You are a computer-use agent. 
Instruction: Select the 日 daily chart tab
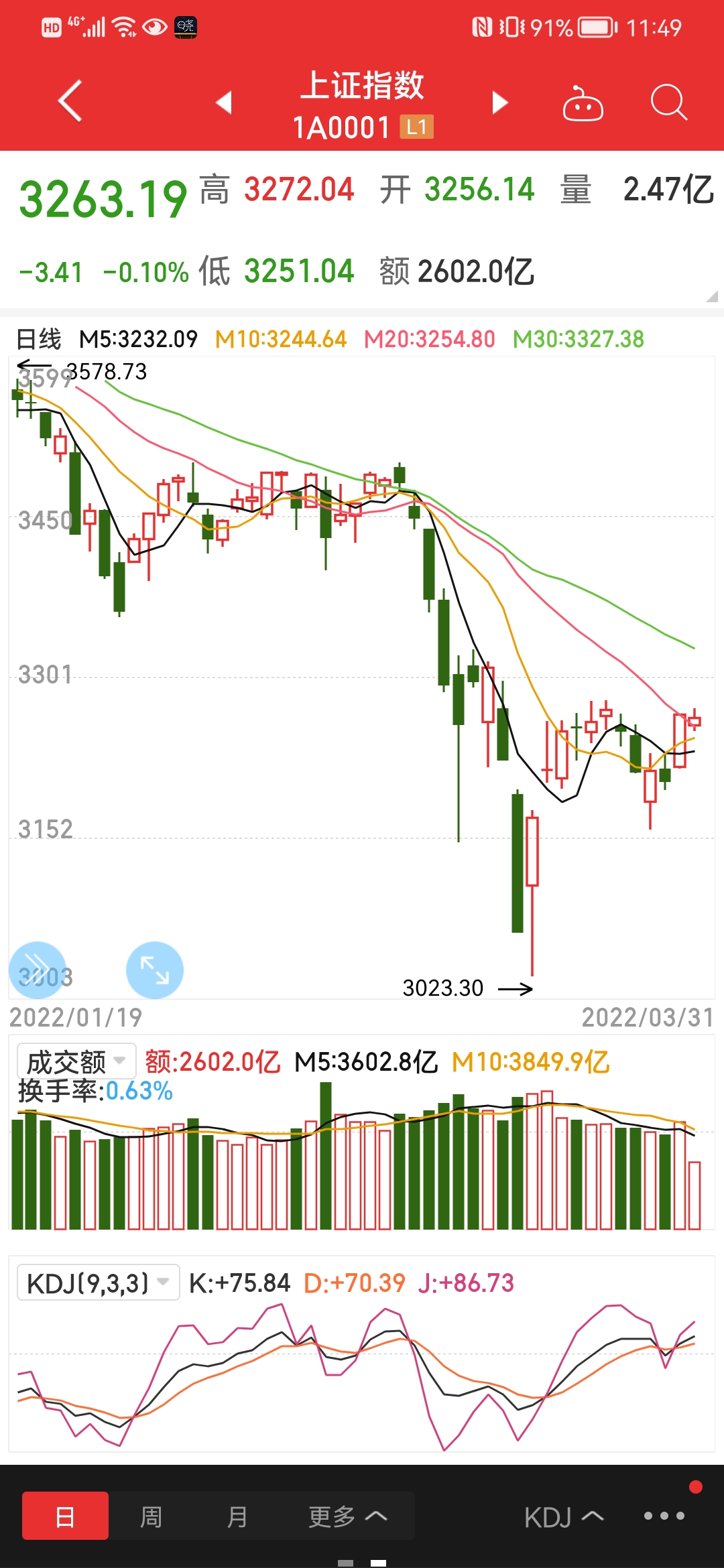tap(65, 1516)
